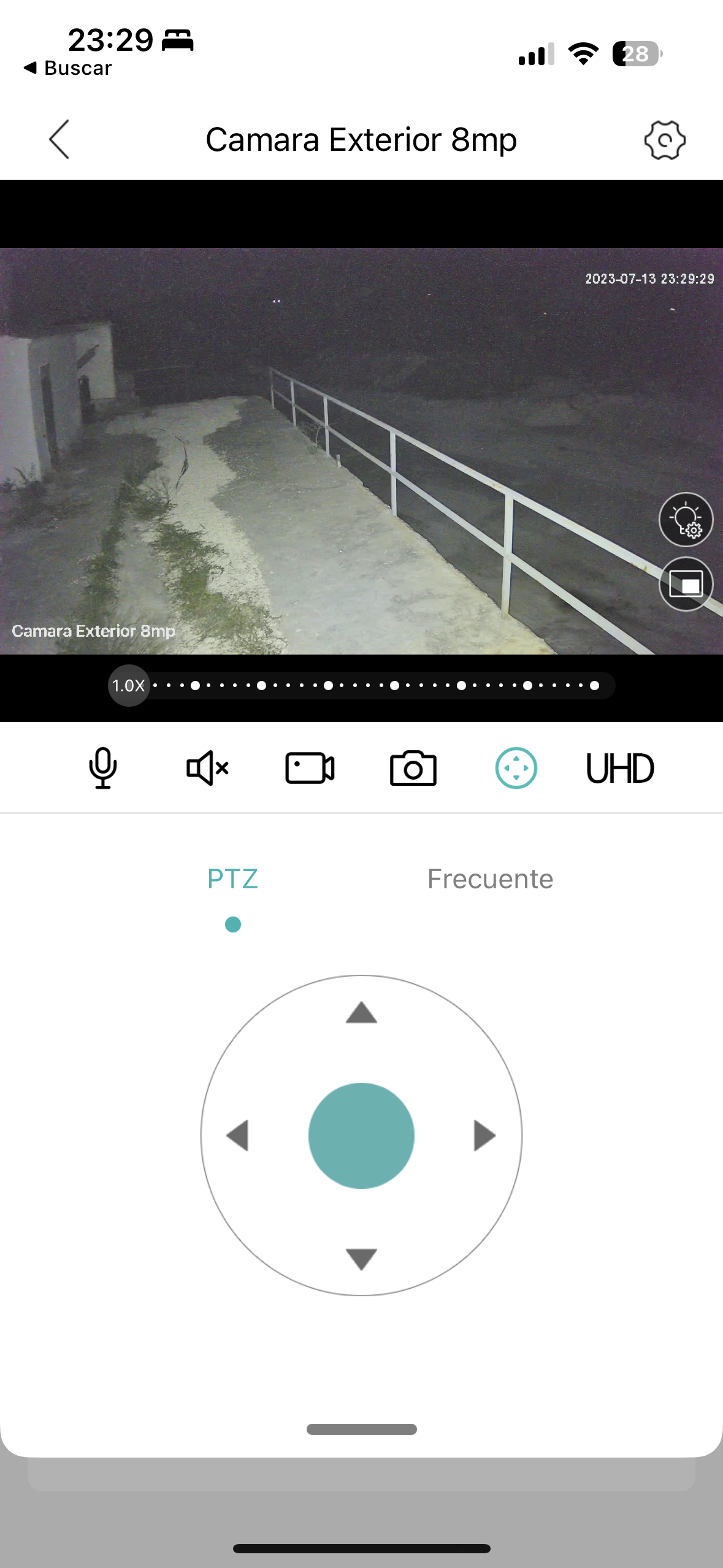Unmute the camera audio
The height and width of the screenshot is (1568, 723).
point(207,768)
